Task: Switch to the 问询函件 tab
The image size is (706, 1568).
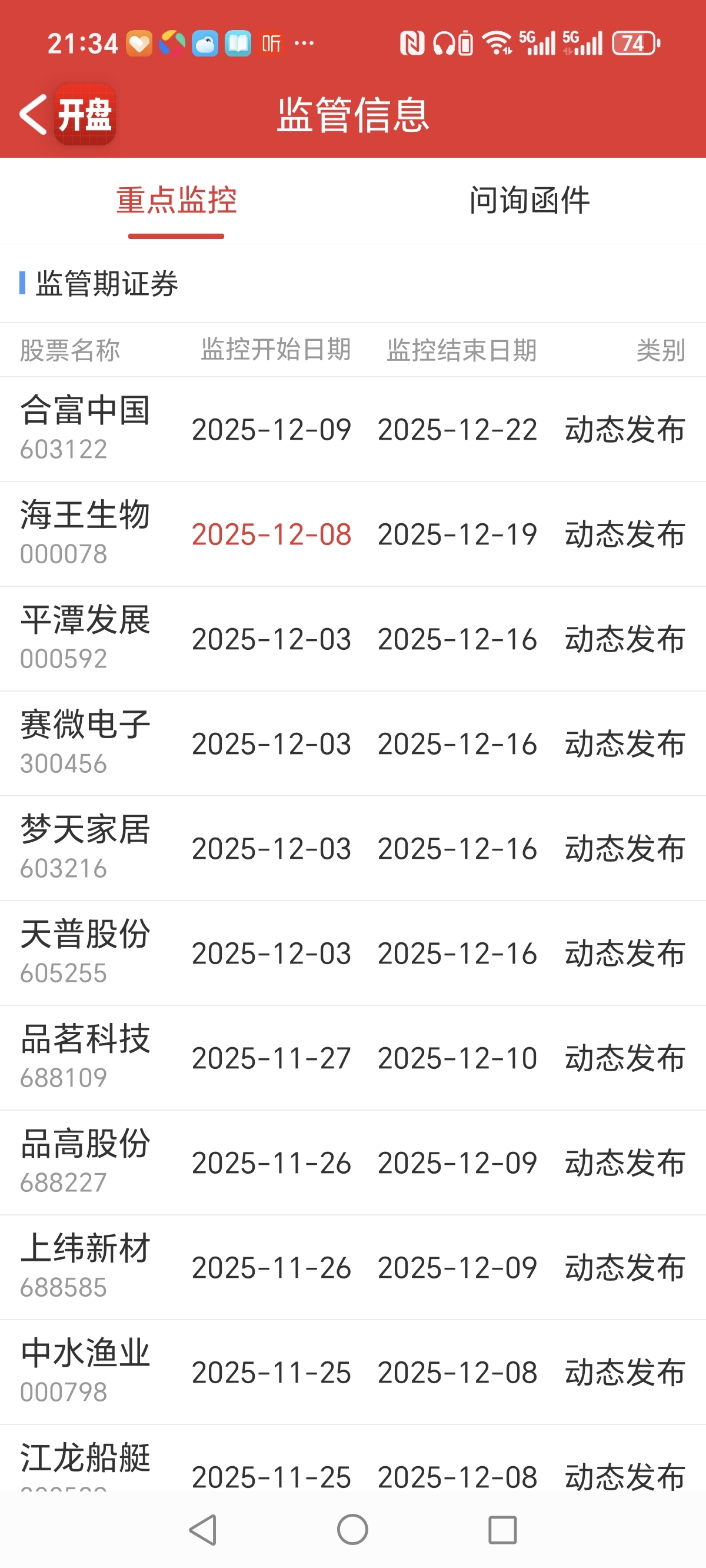Action: (x=529, y=201)
